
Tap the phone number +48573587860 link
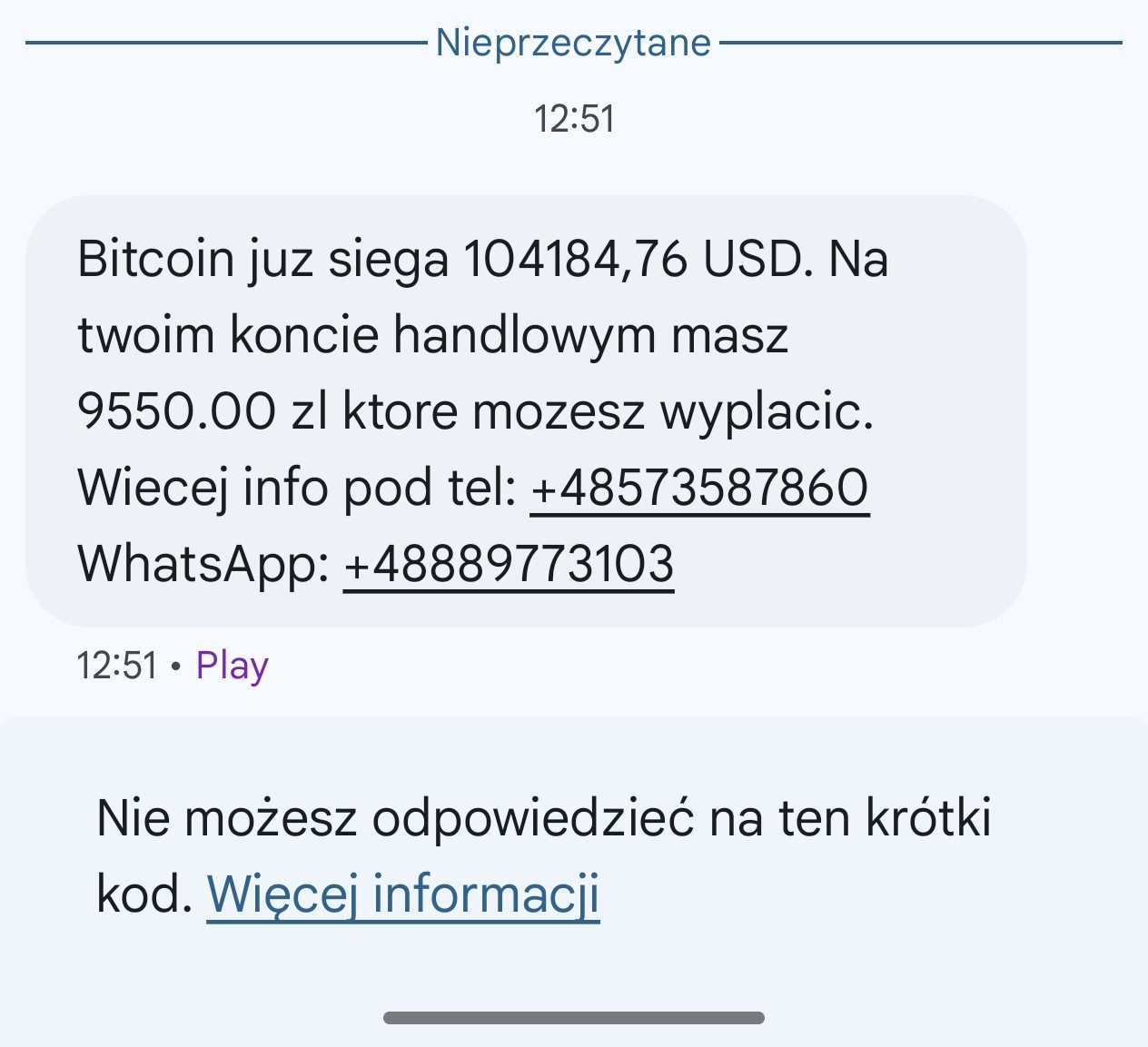coord(699,488)
